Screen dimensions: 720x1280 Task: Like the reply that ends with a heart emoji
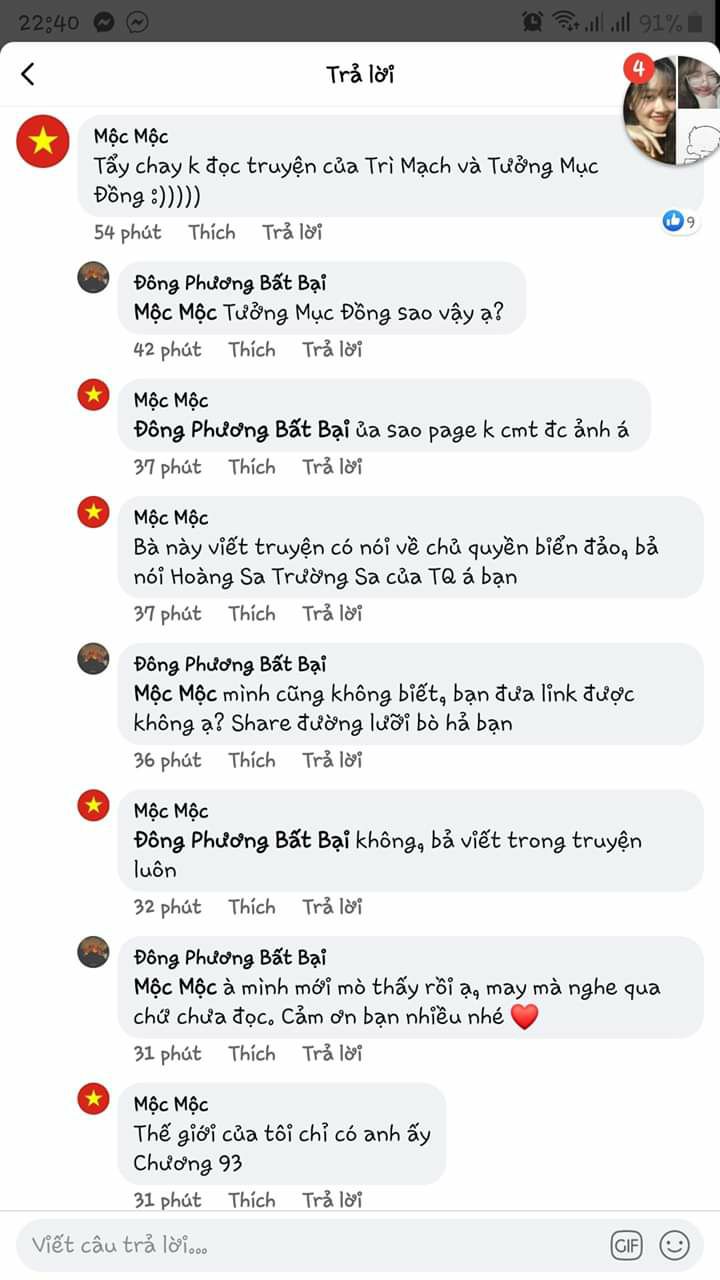[x=251, y=1053]
